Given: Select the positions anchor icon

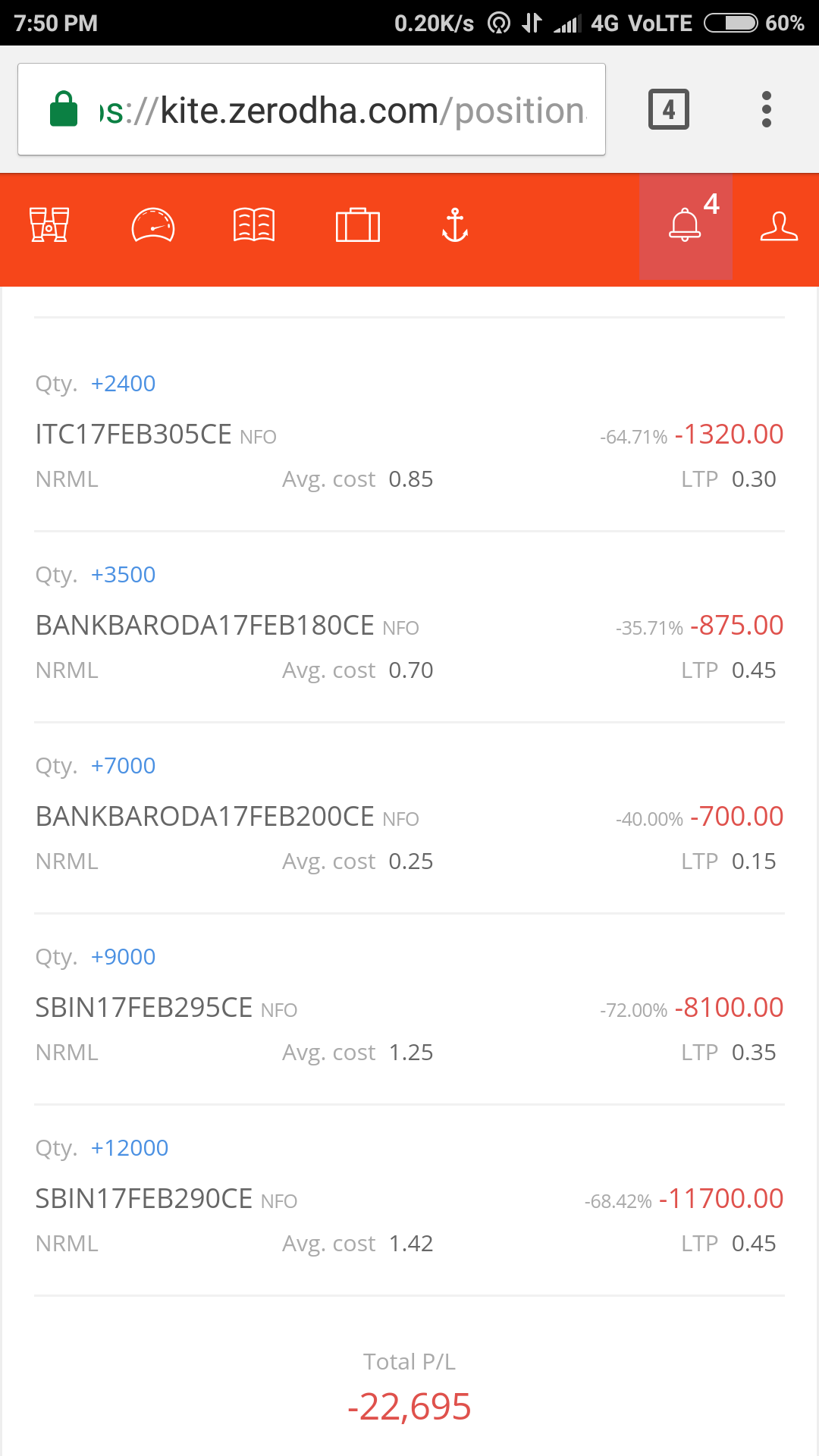Looking at the screenshot, I should [455, 225].
